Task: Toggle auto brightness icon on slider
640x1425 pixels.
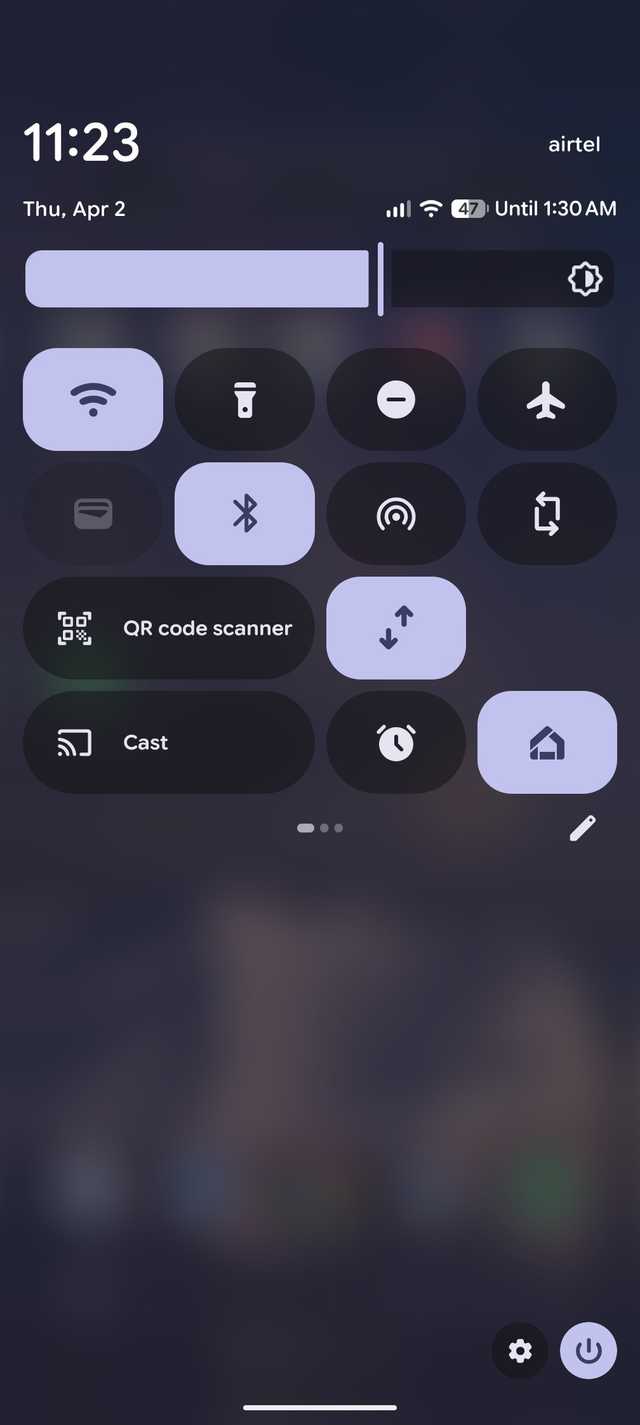Action: pyautogui.click(x=584, y=279)
